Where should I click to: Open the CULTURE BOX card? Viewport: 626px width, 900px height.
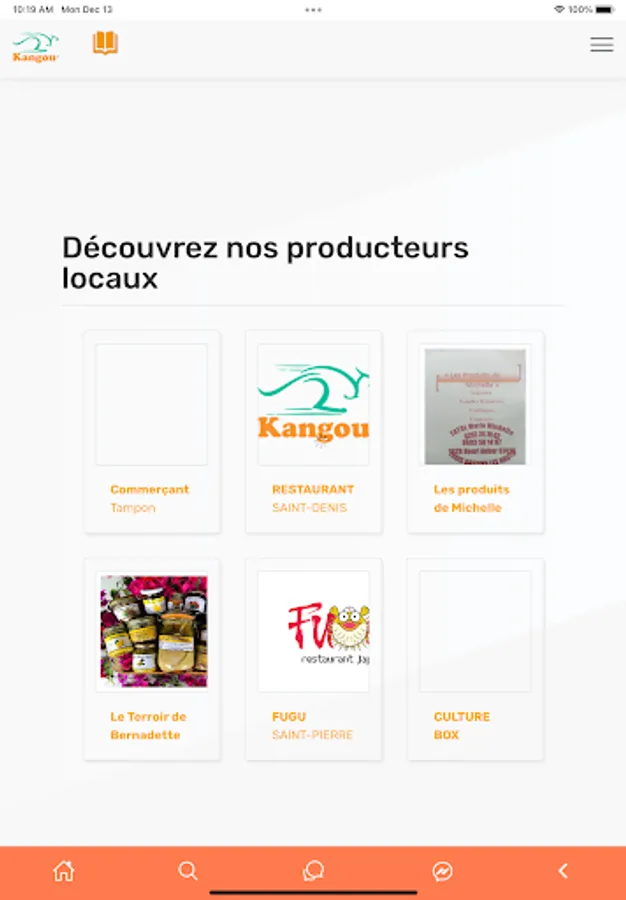tap(475, 659)
